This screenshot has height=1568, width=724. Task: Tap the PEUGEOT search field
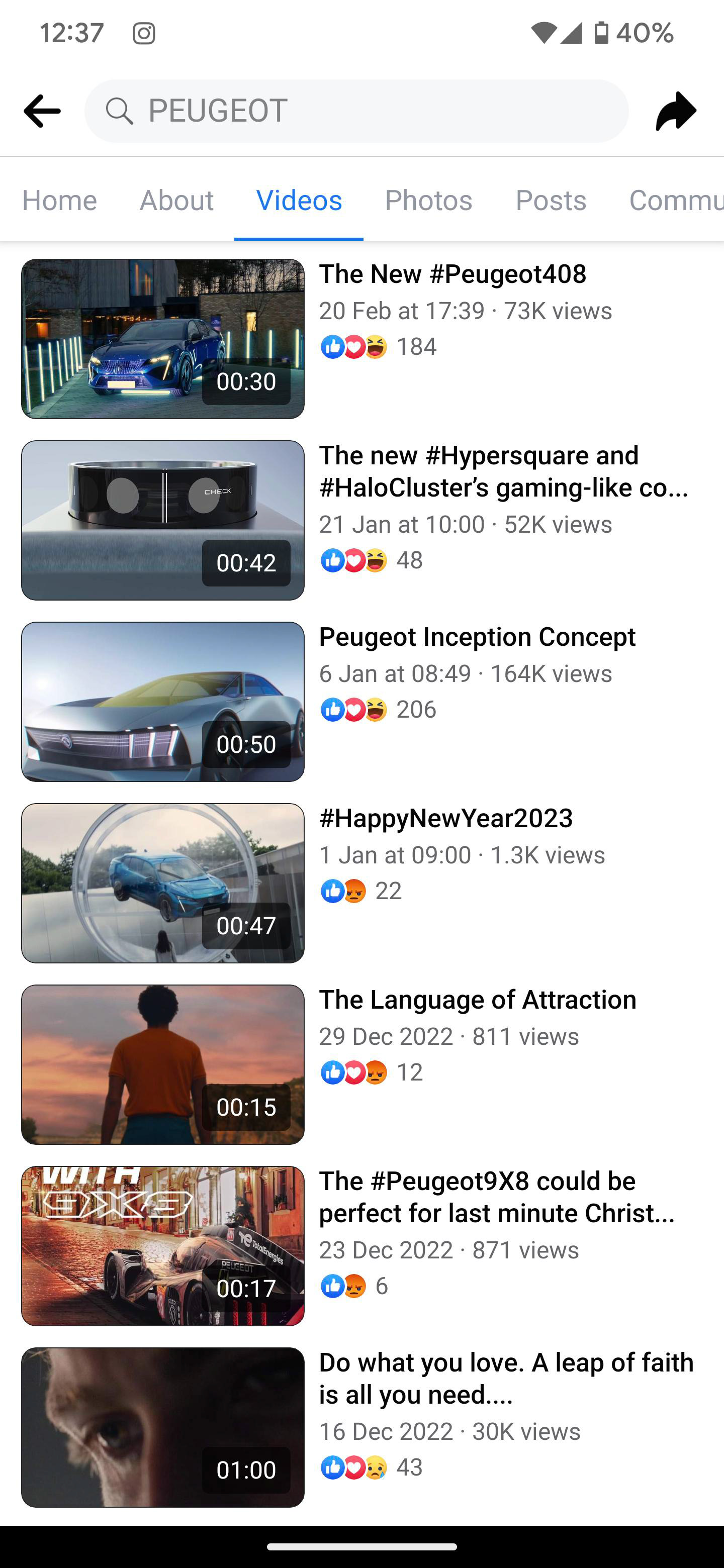coord(356,111)
